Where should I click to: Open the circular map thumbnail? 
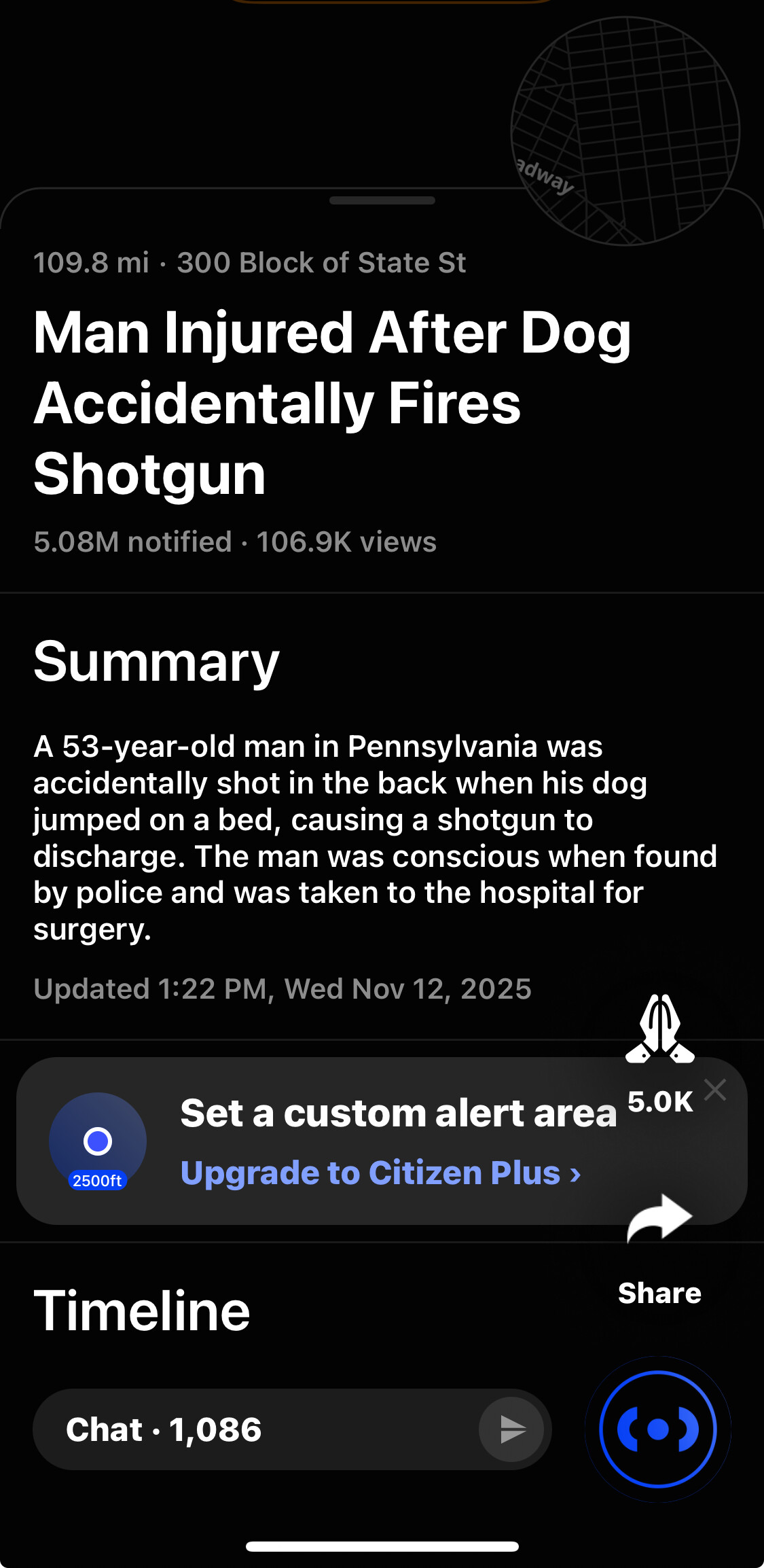point(625,130)
